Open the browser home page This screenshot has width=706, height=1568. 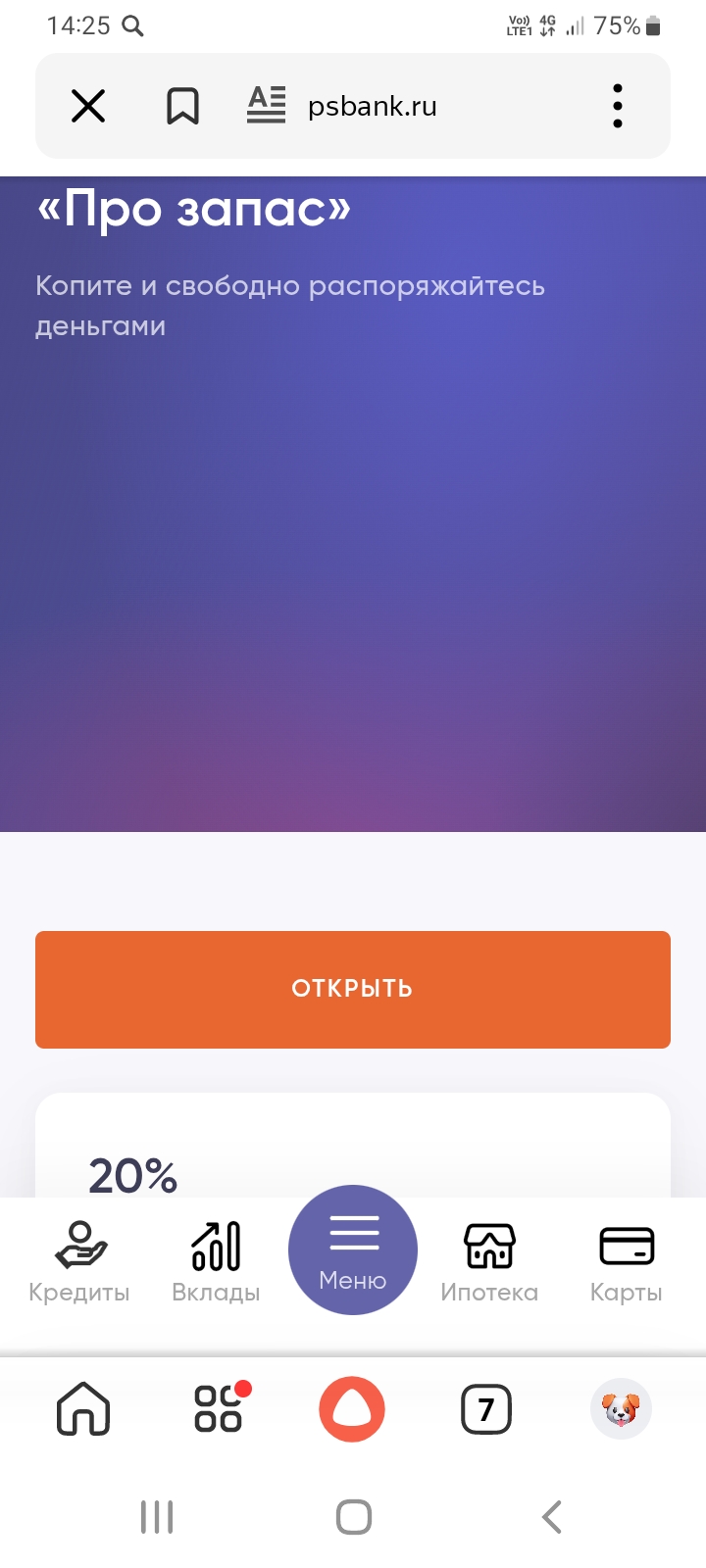(83, 1409)
